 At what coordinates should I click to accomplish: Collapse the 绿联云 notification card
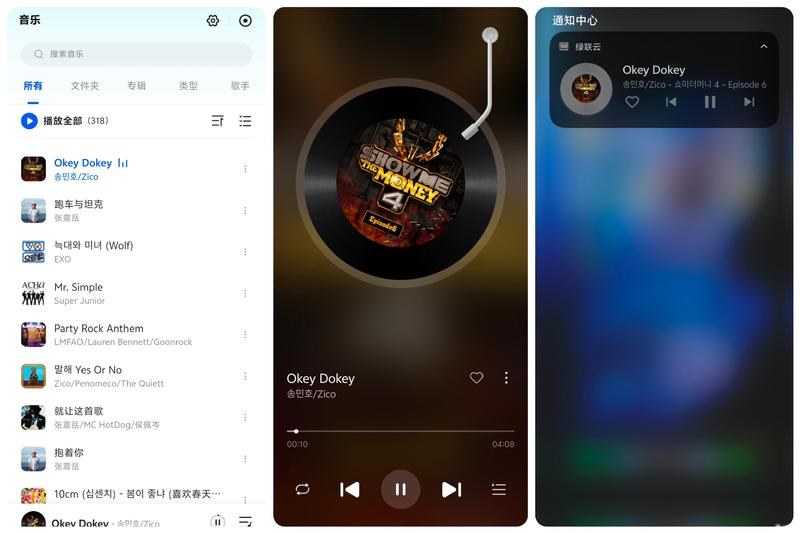(x=764, y=46)
